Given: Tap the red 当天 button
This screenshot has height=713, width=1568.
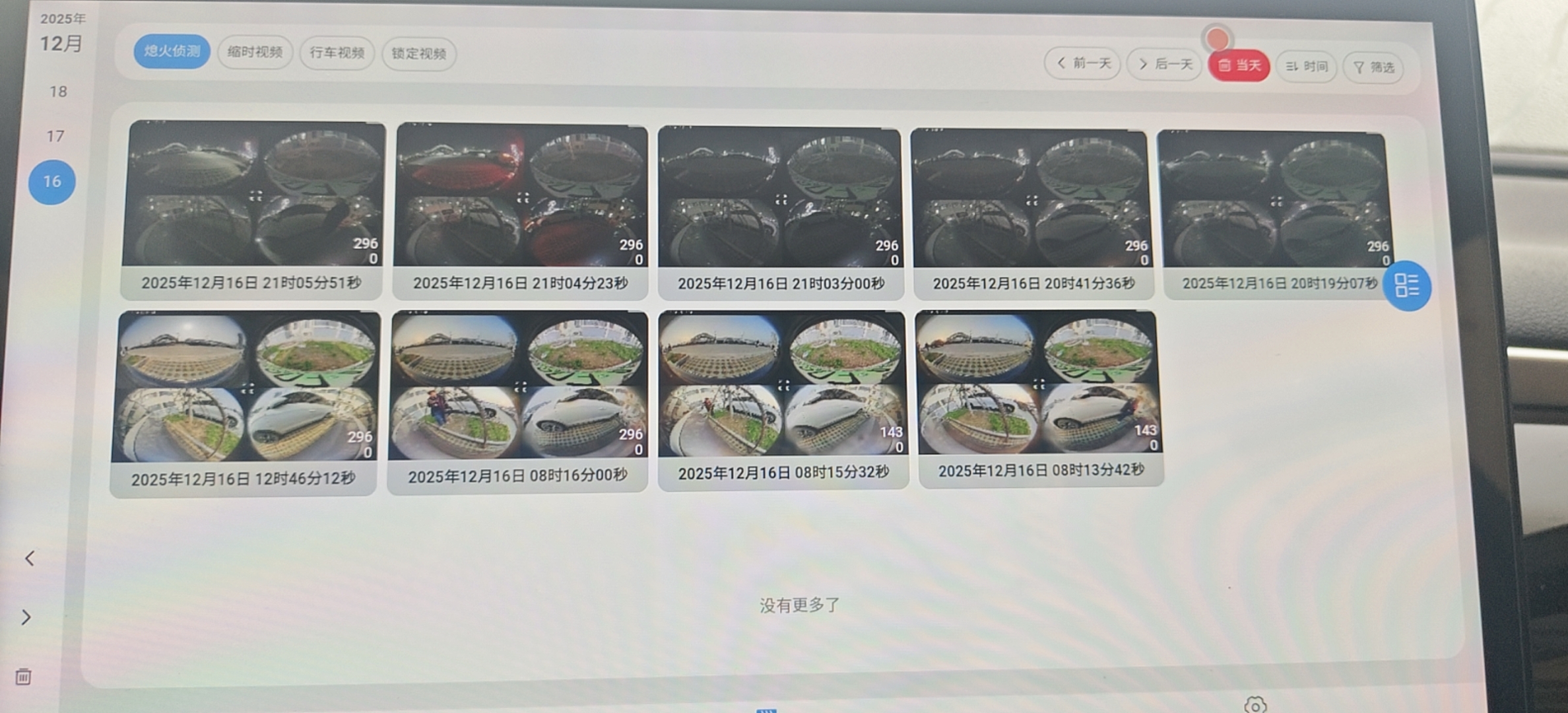Looking at the screenshot, I should (1239, 65).
